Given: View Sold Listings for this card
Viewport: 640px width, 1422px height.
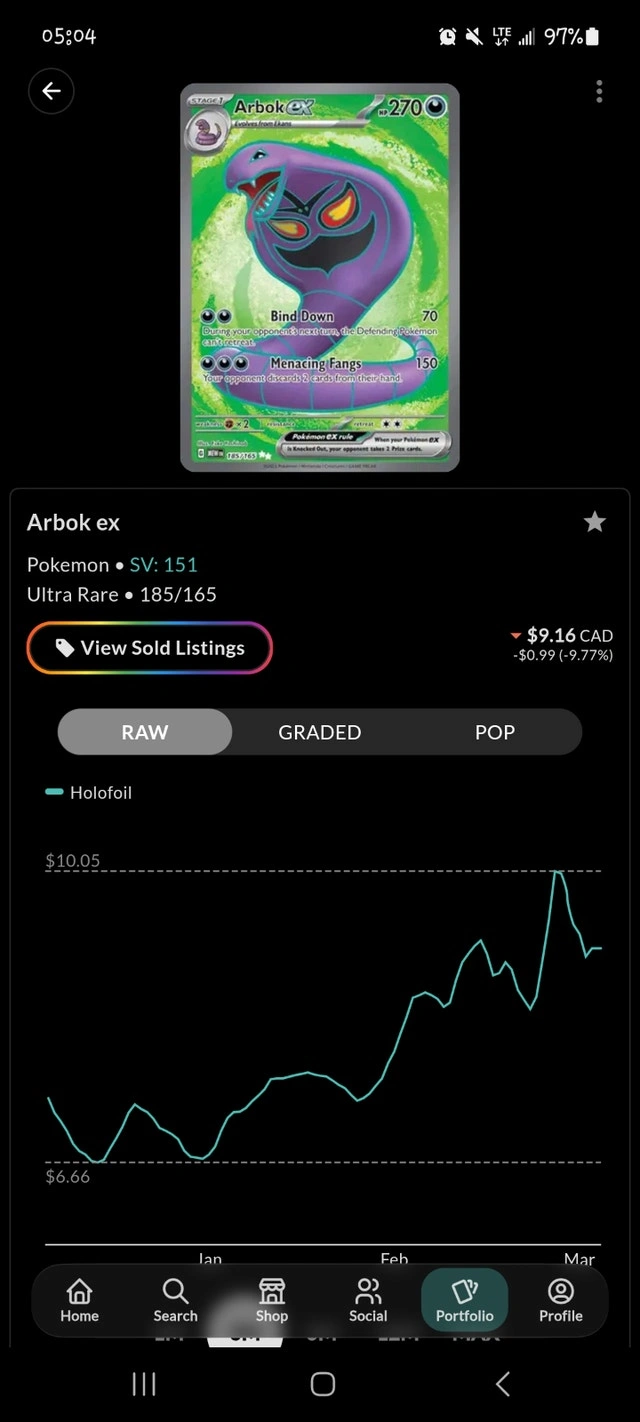Looking at the screenshot, I should point(150,648).
